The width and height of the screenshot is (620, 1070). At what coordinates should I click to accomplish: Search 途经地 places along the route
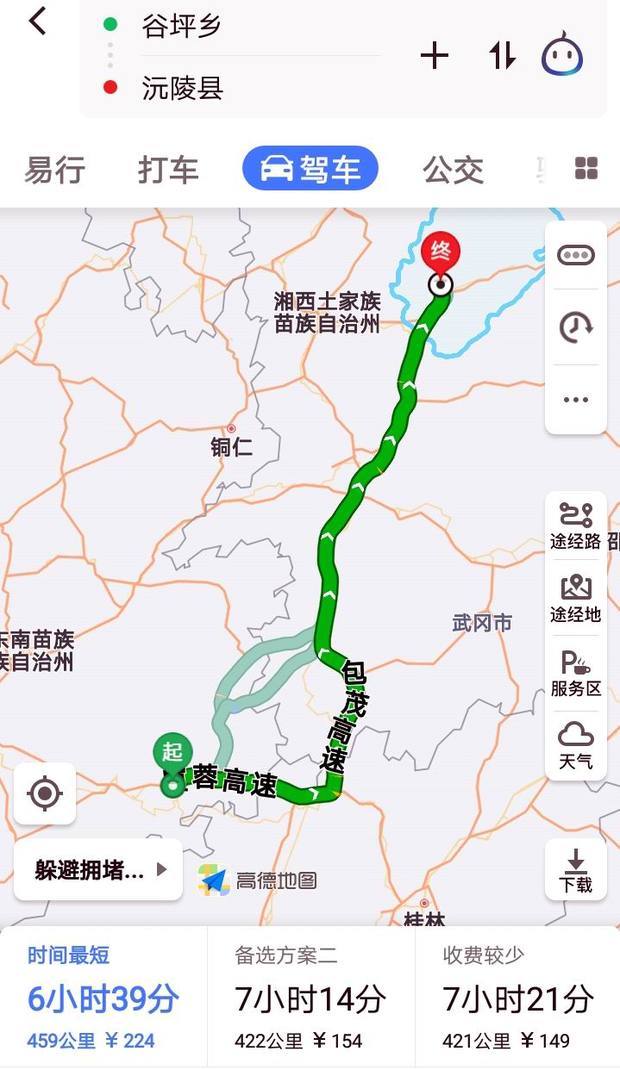(576, 599)
